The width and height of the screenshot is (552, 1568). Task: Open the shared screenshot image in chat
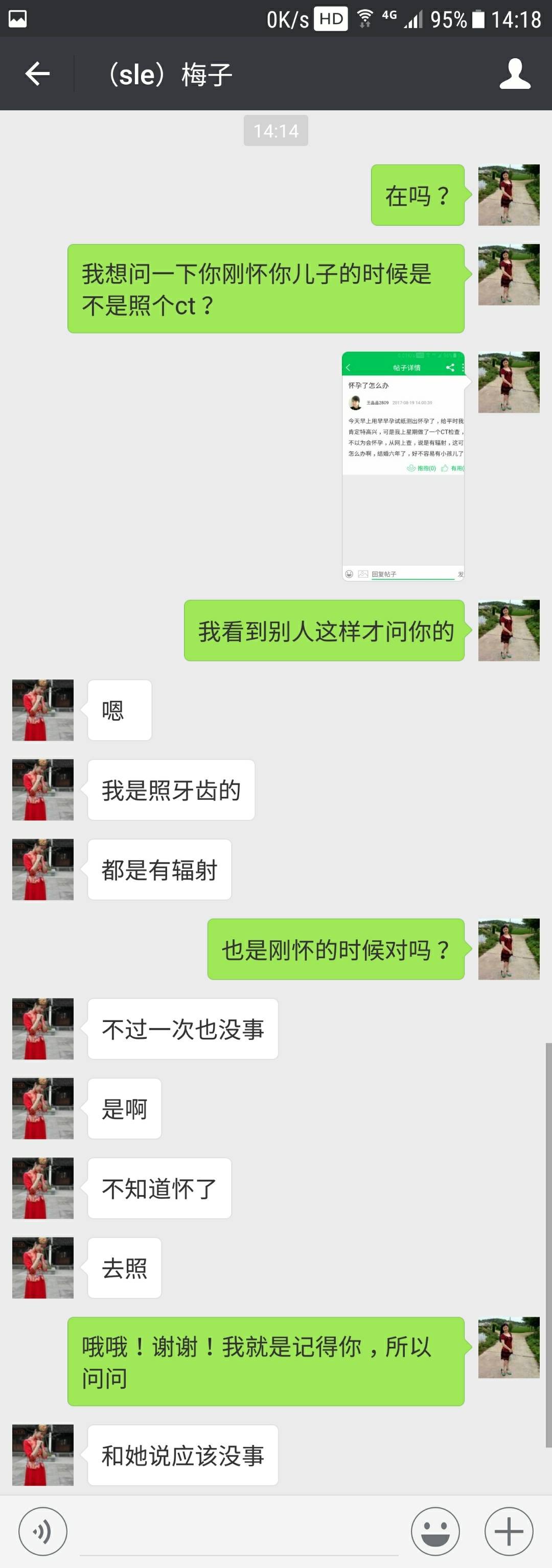(403, 466)
